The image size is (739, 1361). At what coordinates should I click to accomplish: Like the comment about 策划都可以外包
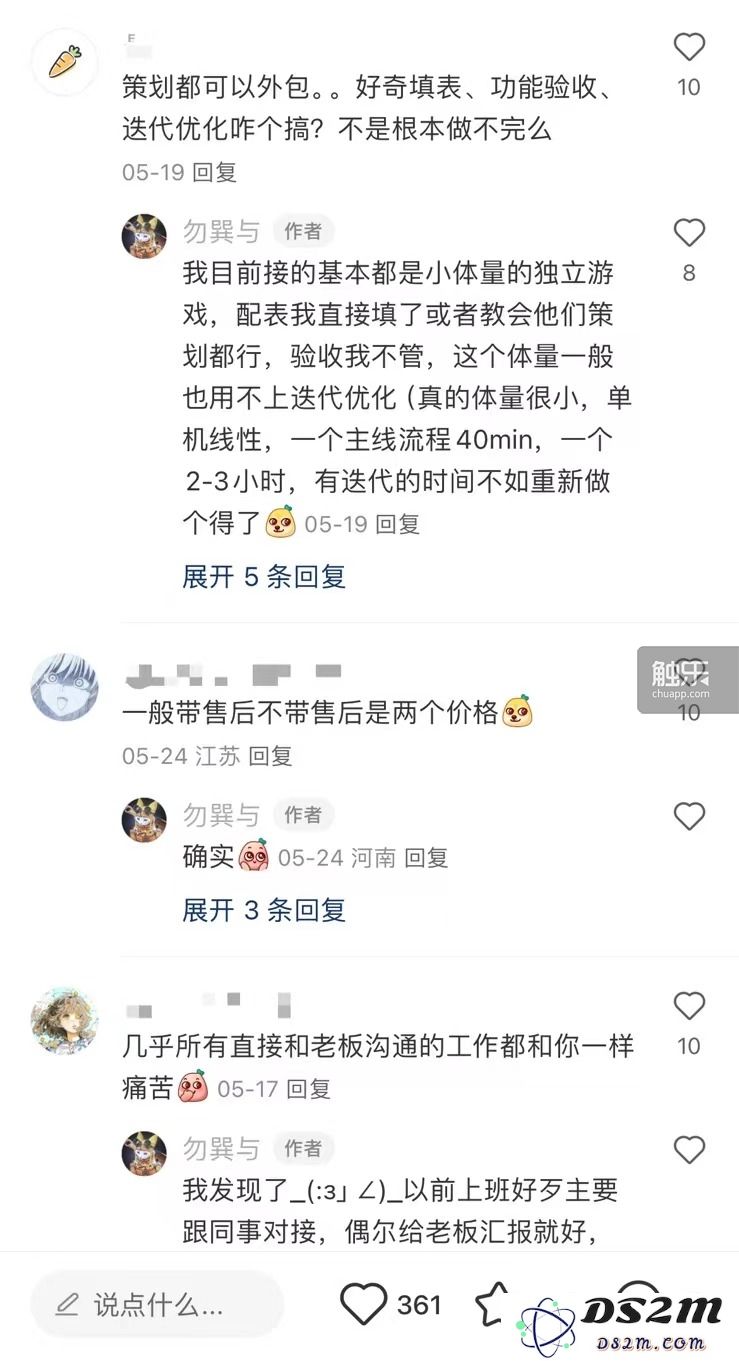coord(689,47)
